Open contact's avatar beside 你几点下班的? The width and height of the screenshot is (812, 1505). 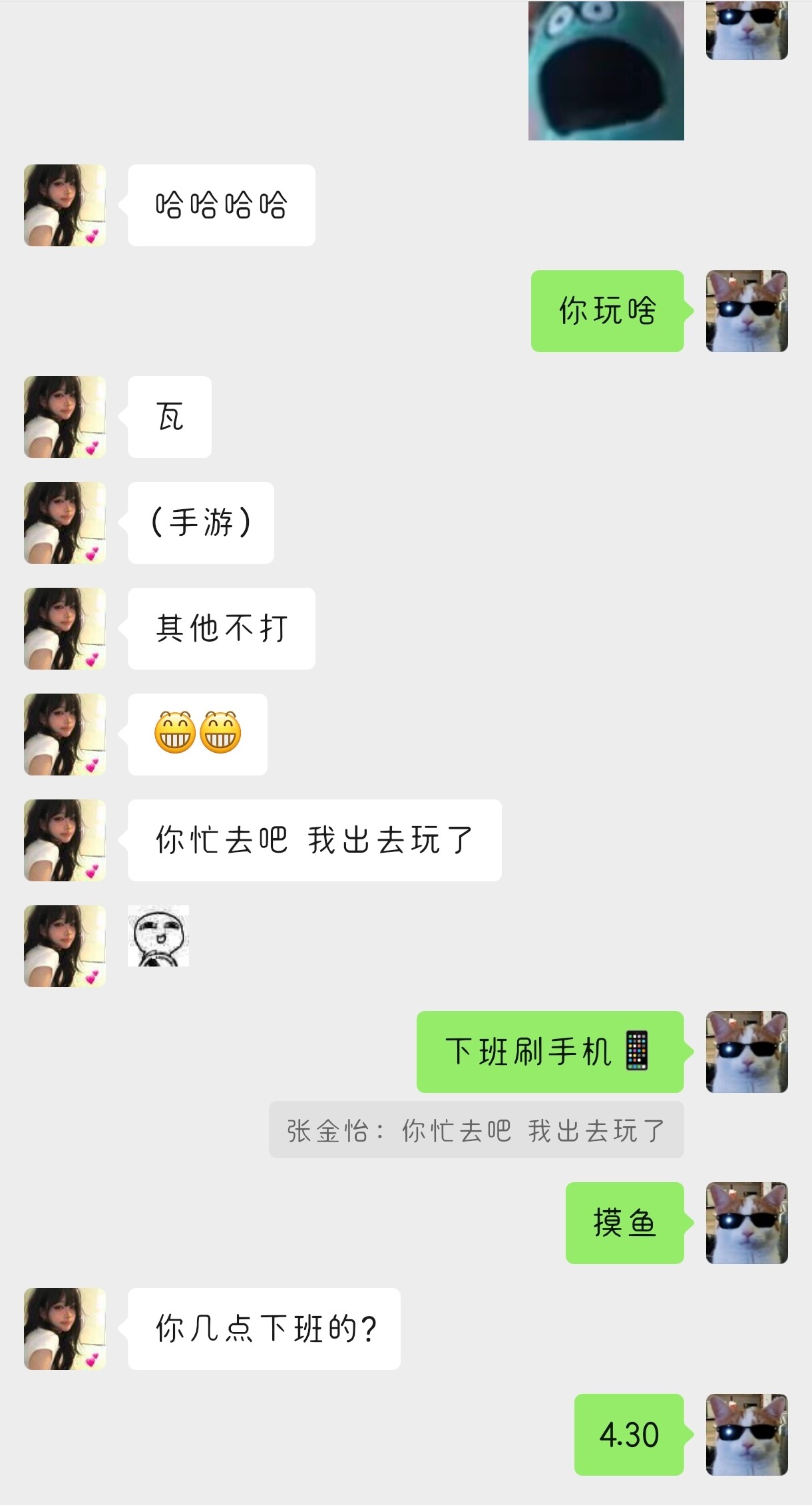(65, 1329)
